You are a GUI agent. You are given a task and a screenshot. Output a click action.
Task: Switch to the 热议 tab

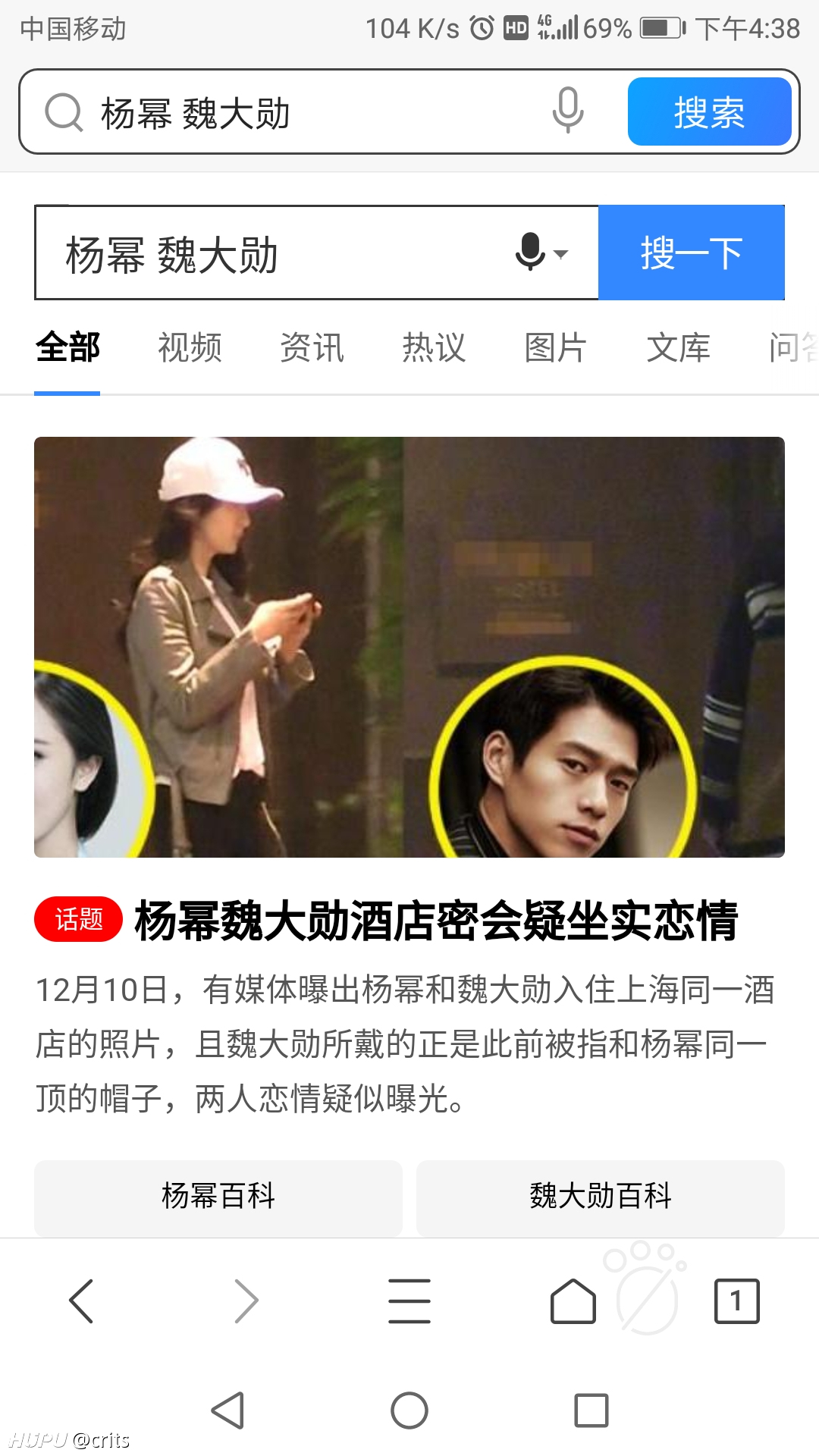coord(434,348)
